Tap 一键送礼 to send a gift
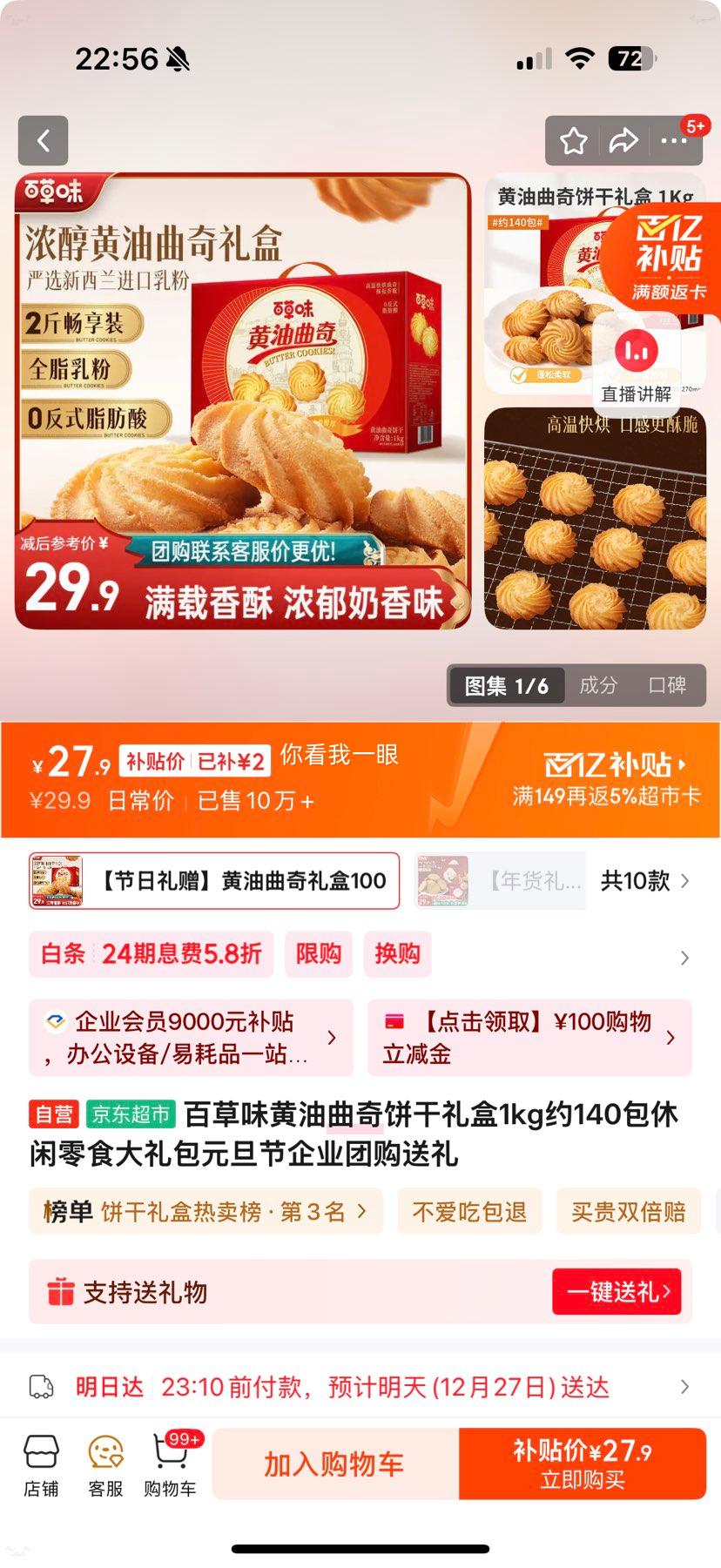Image resolution: width=721 pixels, height=1568 pixels. [618, 1292]
